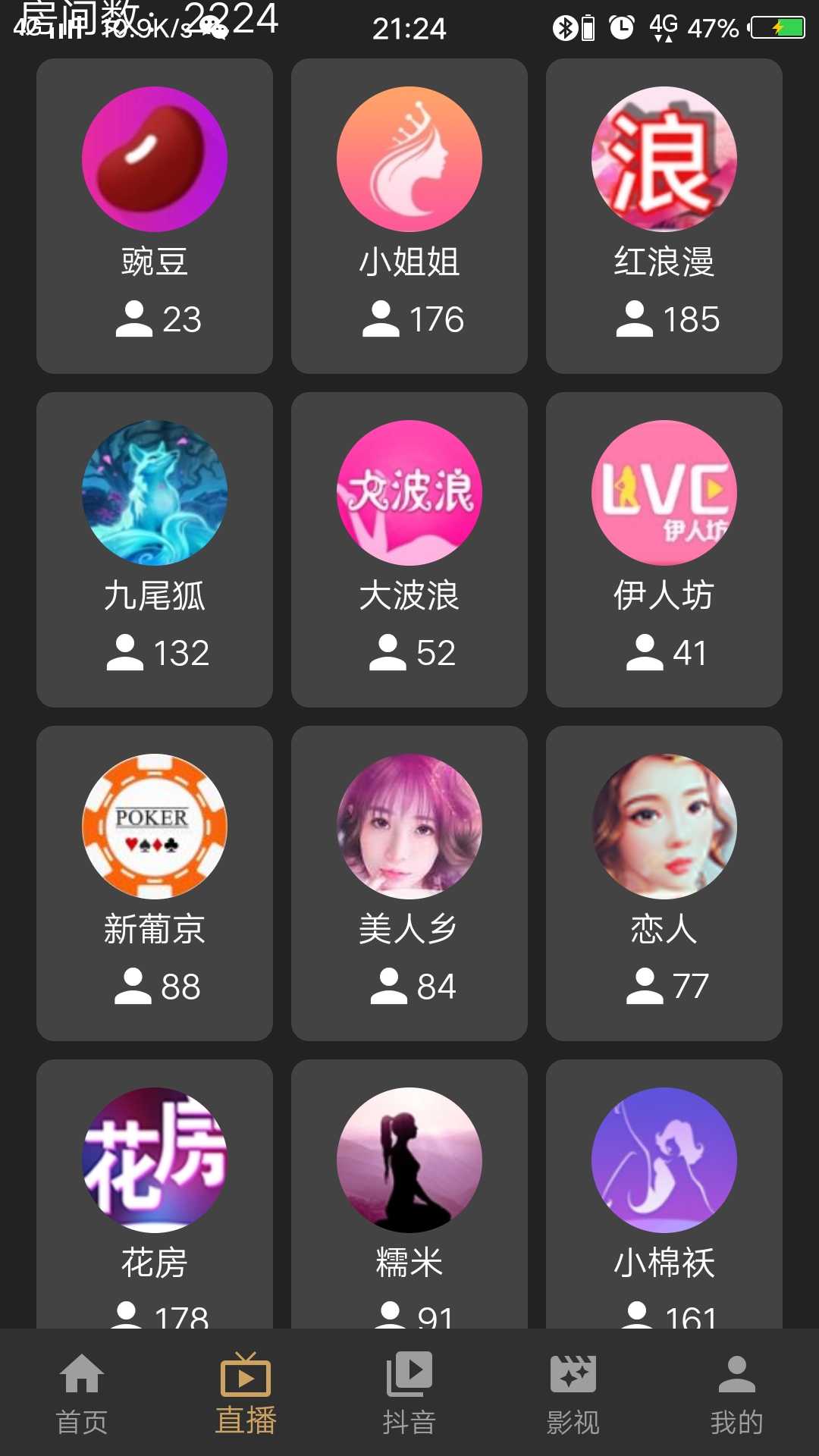819x1456 pixels.
Task: Open the 红浪漫 channel icon
Action: click(664, 157)
